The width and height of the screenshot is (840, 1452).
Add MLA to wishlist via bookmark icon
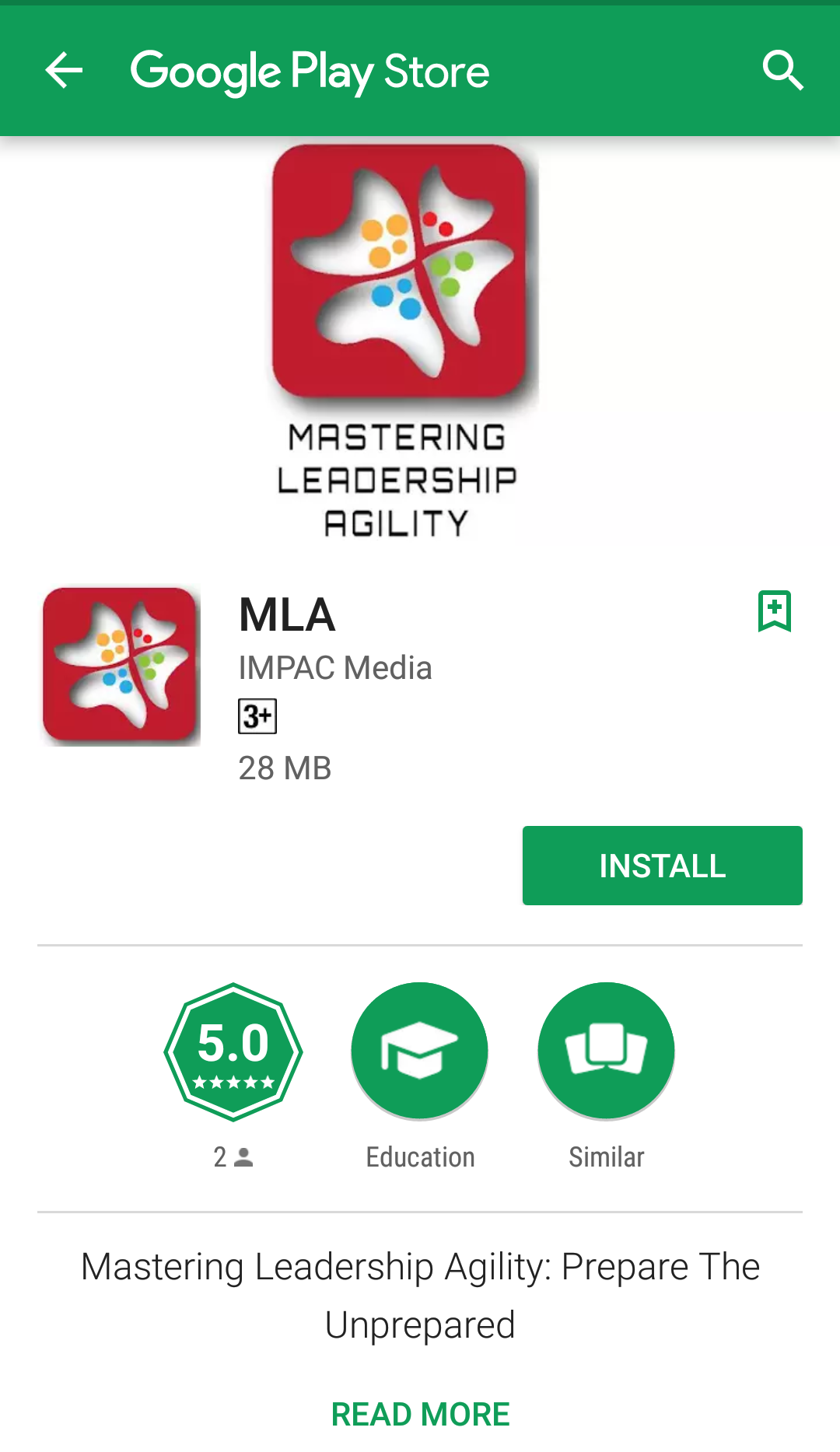(775, 611)
